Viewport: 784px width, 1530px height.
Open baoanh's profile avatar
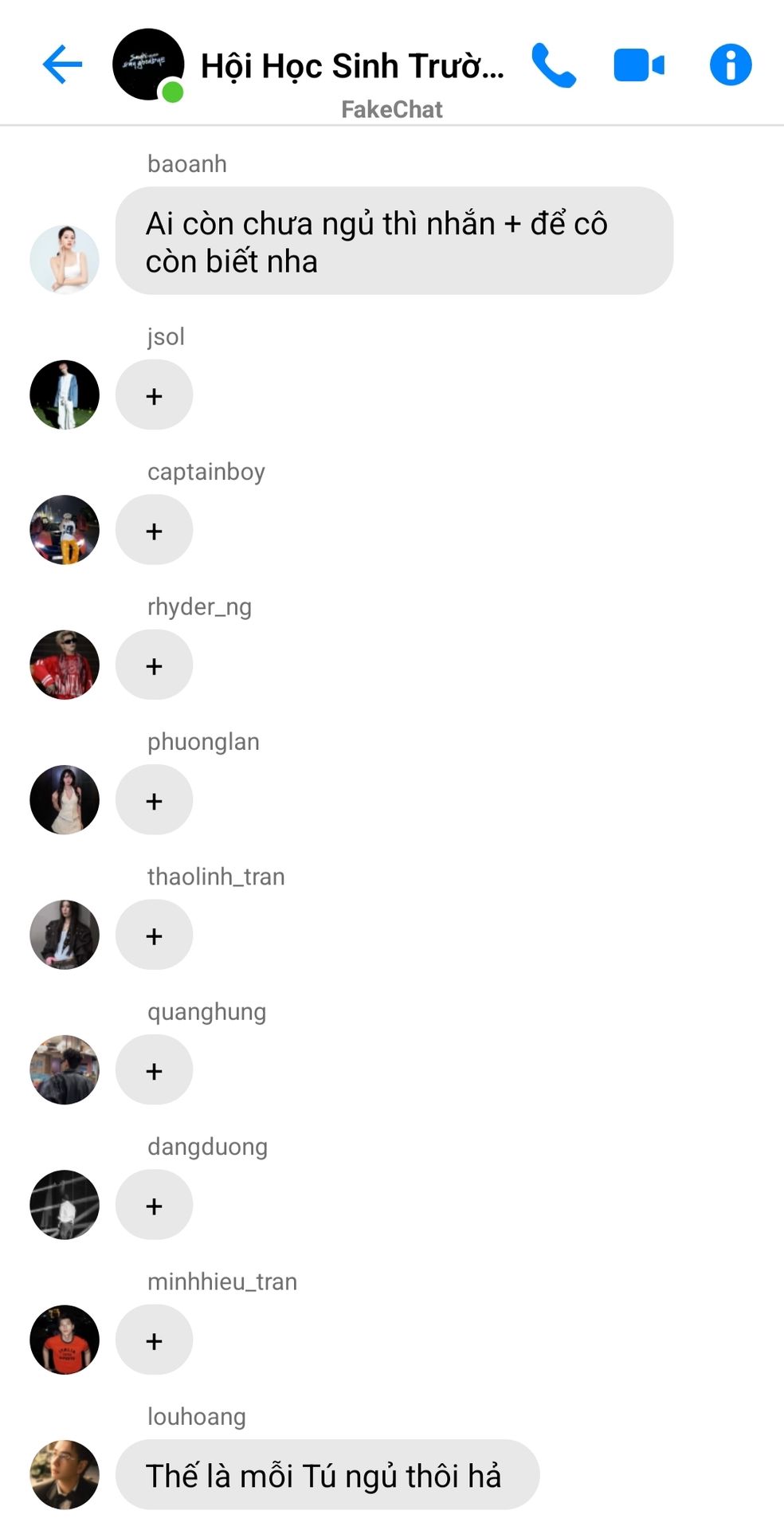[65, 260]
